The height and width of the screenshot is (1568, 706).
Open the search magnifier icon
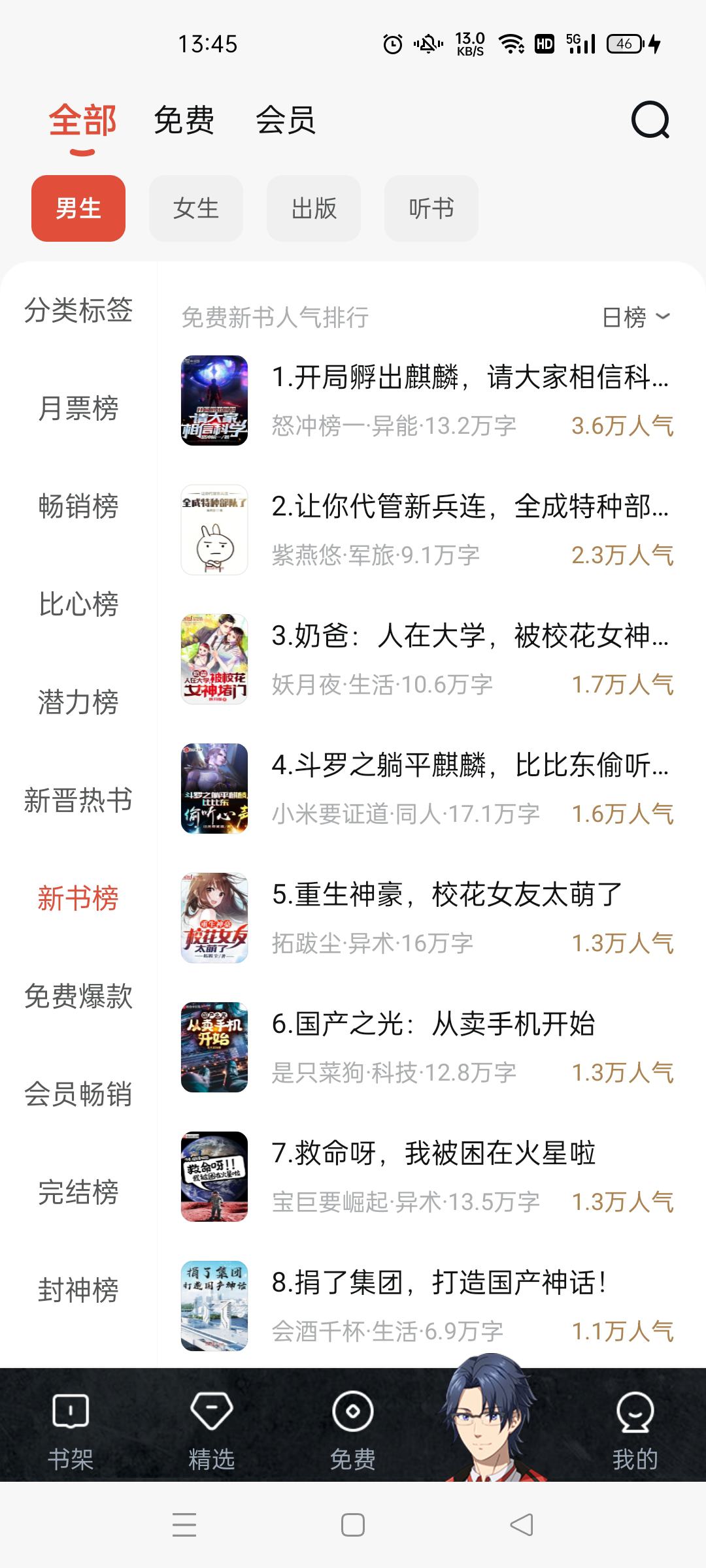(x=650, y=120)
